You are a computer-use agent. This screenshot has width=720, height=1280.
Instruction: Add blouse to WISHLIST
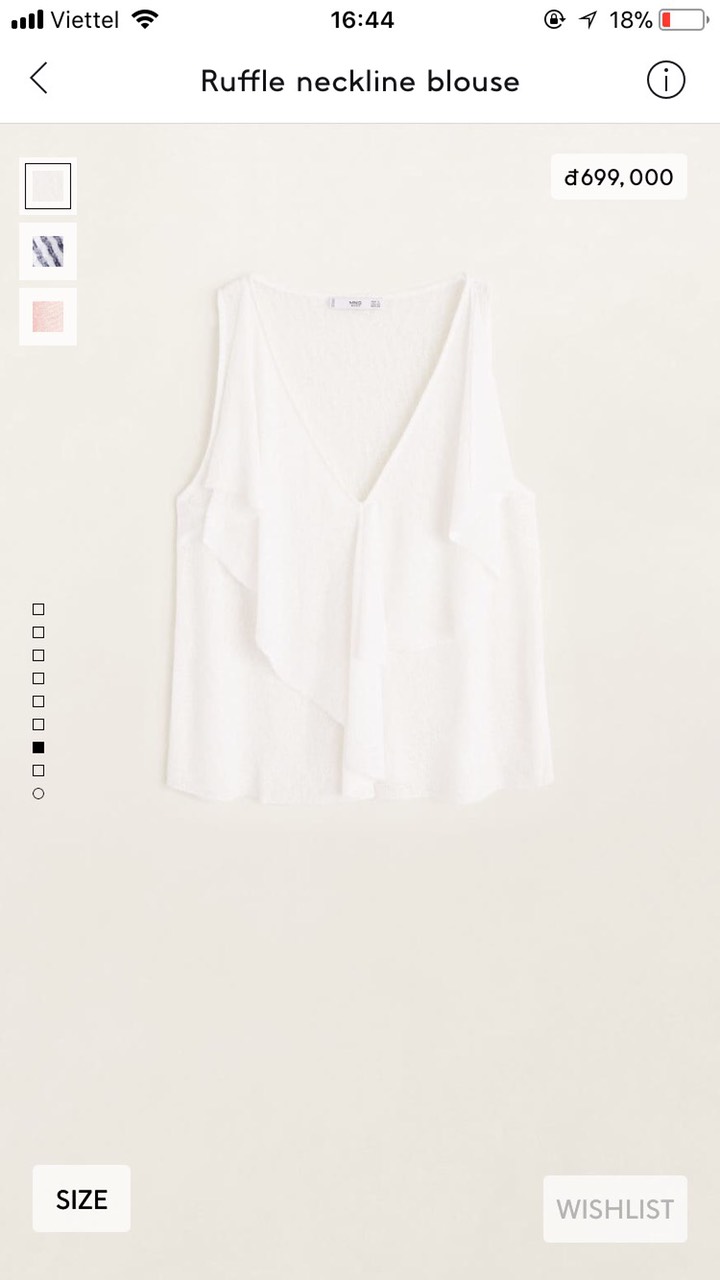[x=615, y=1209]
